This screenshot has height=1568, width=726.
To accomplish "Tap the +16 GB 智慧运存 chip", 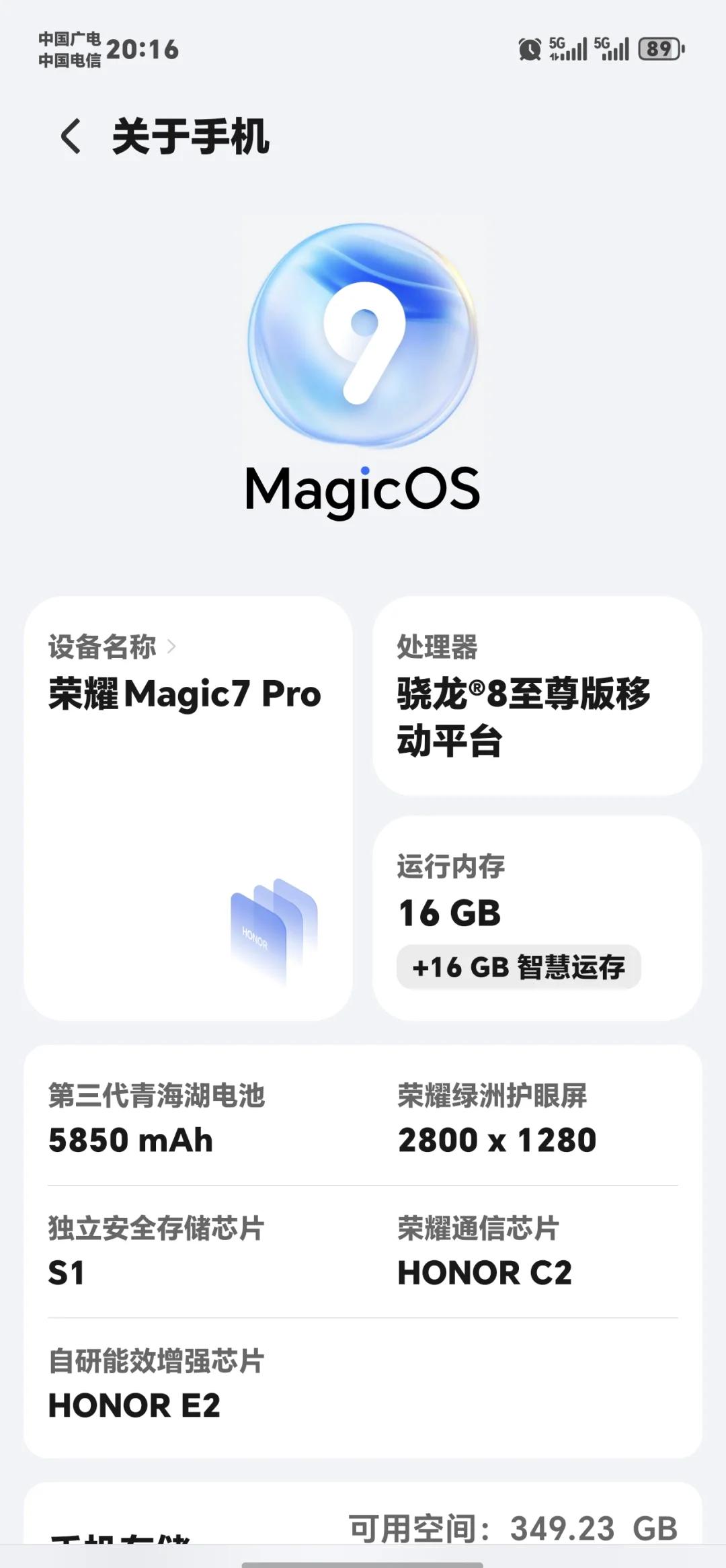I will (518, 967).
